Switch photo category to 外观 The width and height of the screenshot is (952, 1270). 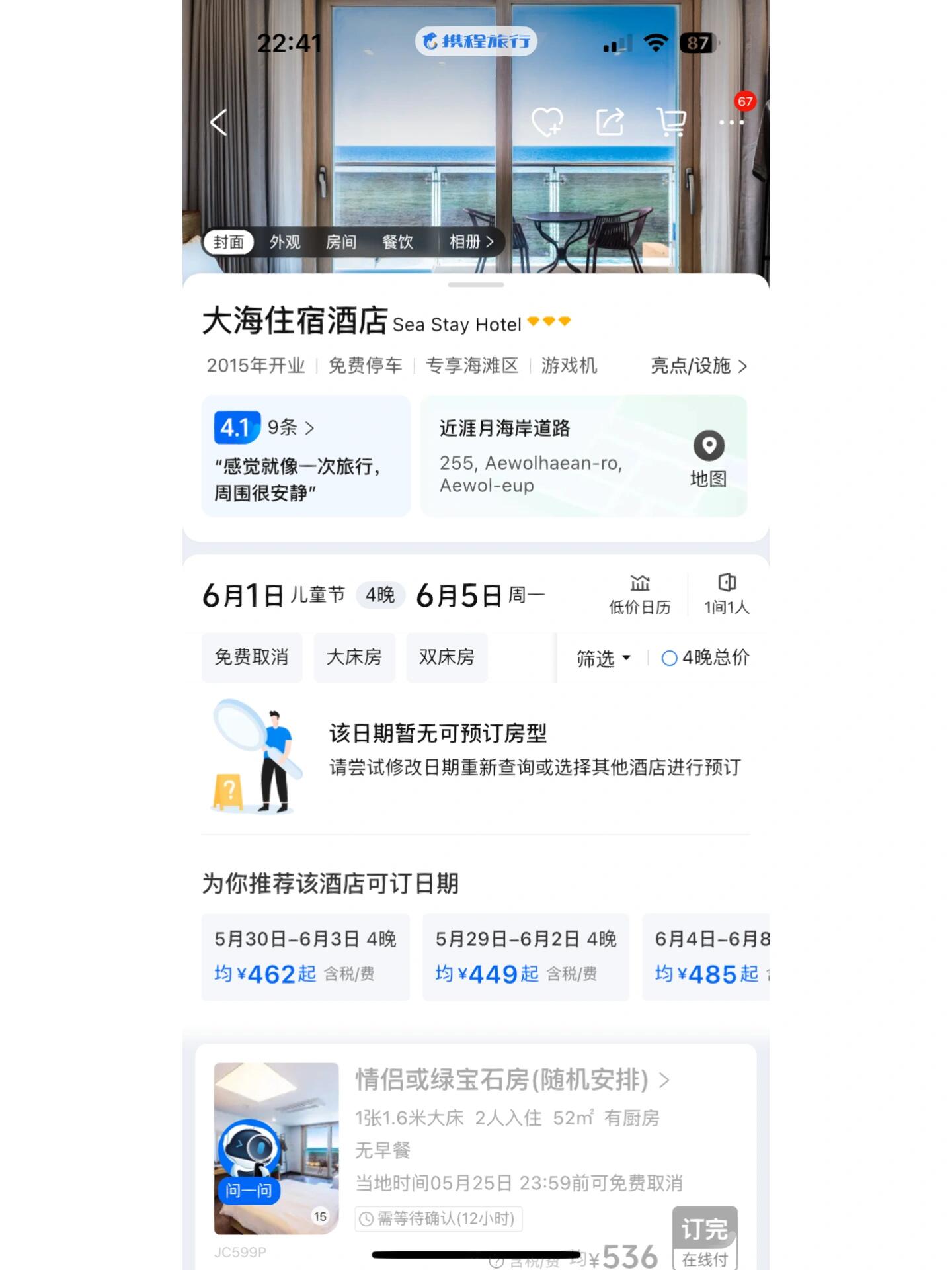pyautogui.click(x=285, y=242)
